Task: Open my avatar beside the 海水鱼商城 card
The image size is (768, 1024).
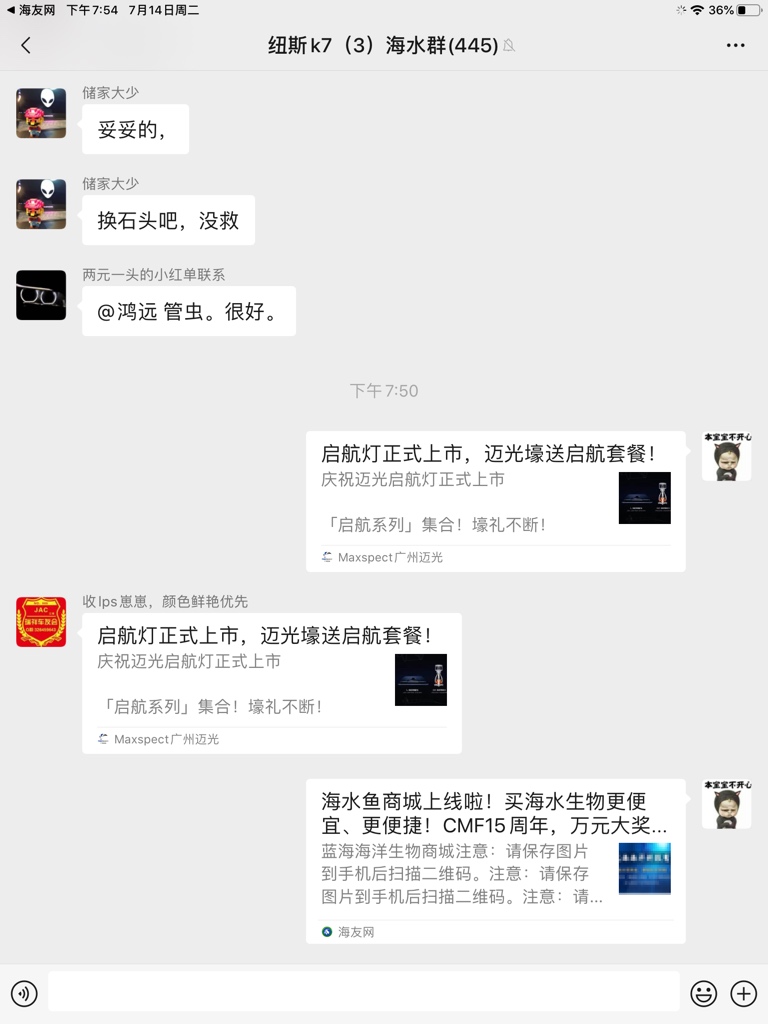Action: [x=726, y=804]
